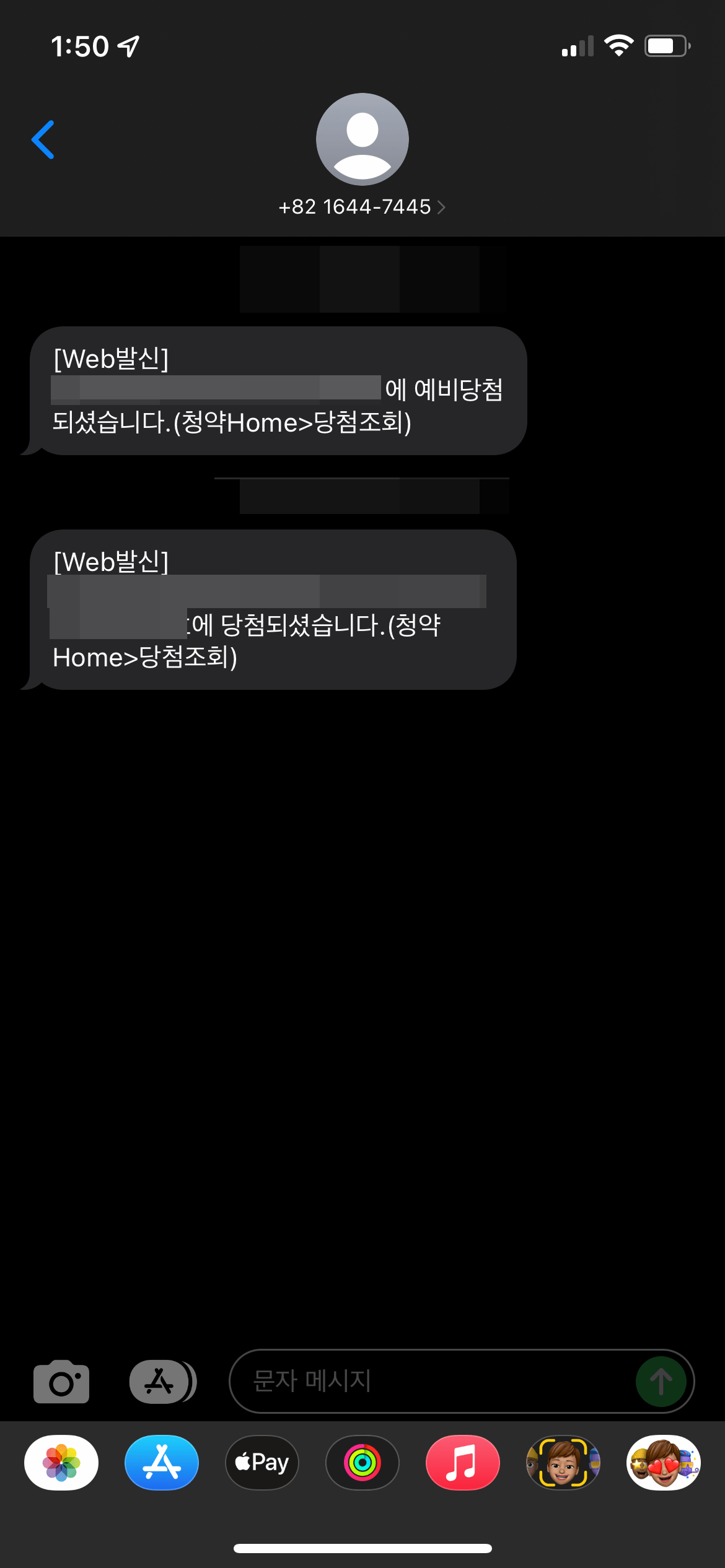
Task: Tap the green send arrow button
Action: point(661,1382)
